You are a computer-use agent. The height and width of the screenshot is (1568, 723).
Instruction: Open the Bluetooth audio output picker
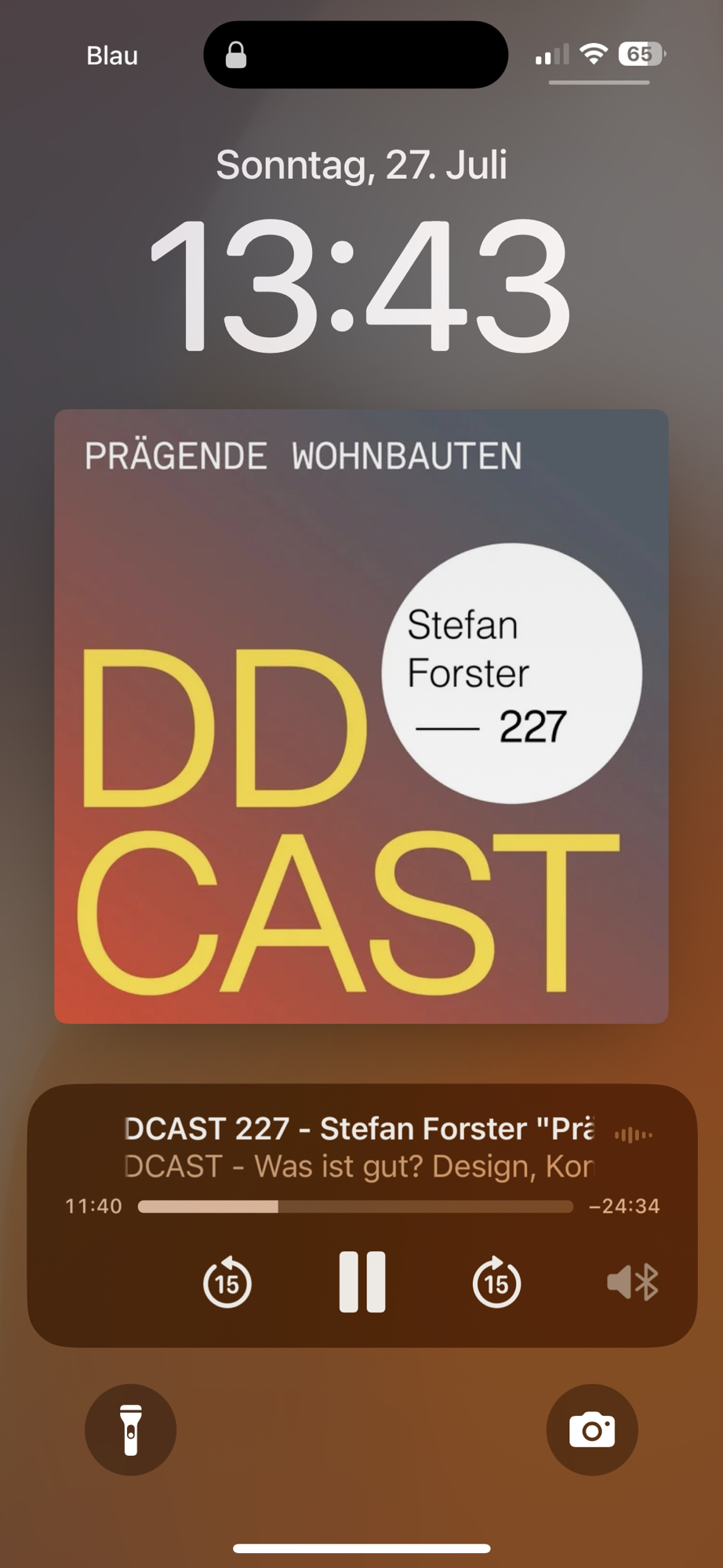pos(633,1283)
